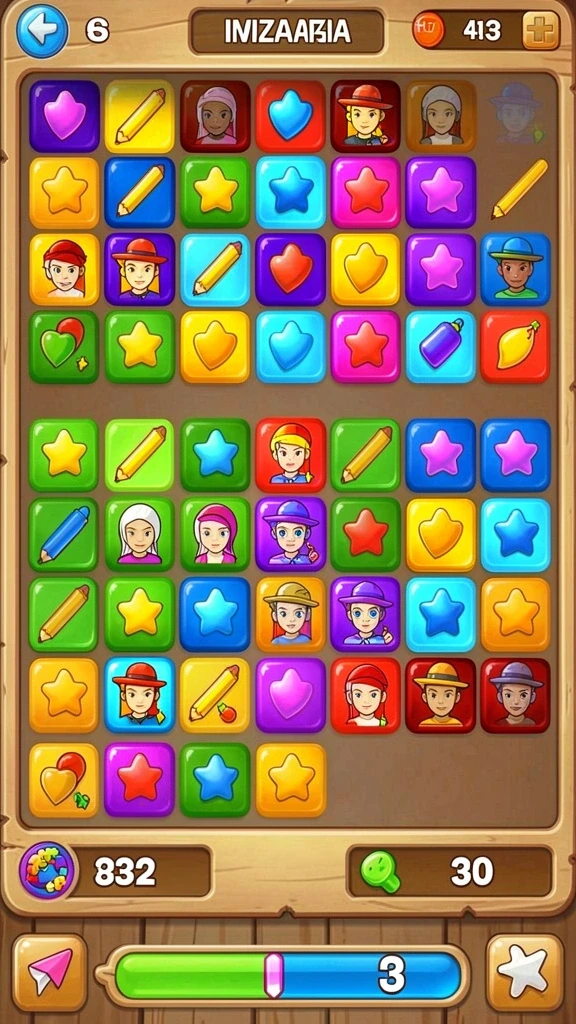Select the pencil tile with a red apple
The height and width of the screenshot is (1024, 576).
tap(215, 695)
